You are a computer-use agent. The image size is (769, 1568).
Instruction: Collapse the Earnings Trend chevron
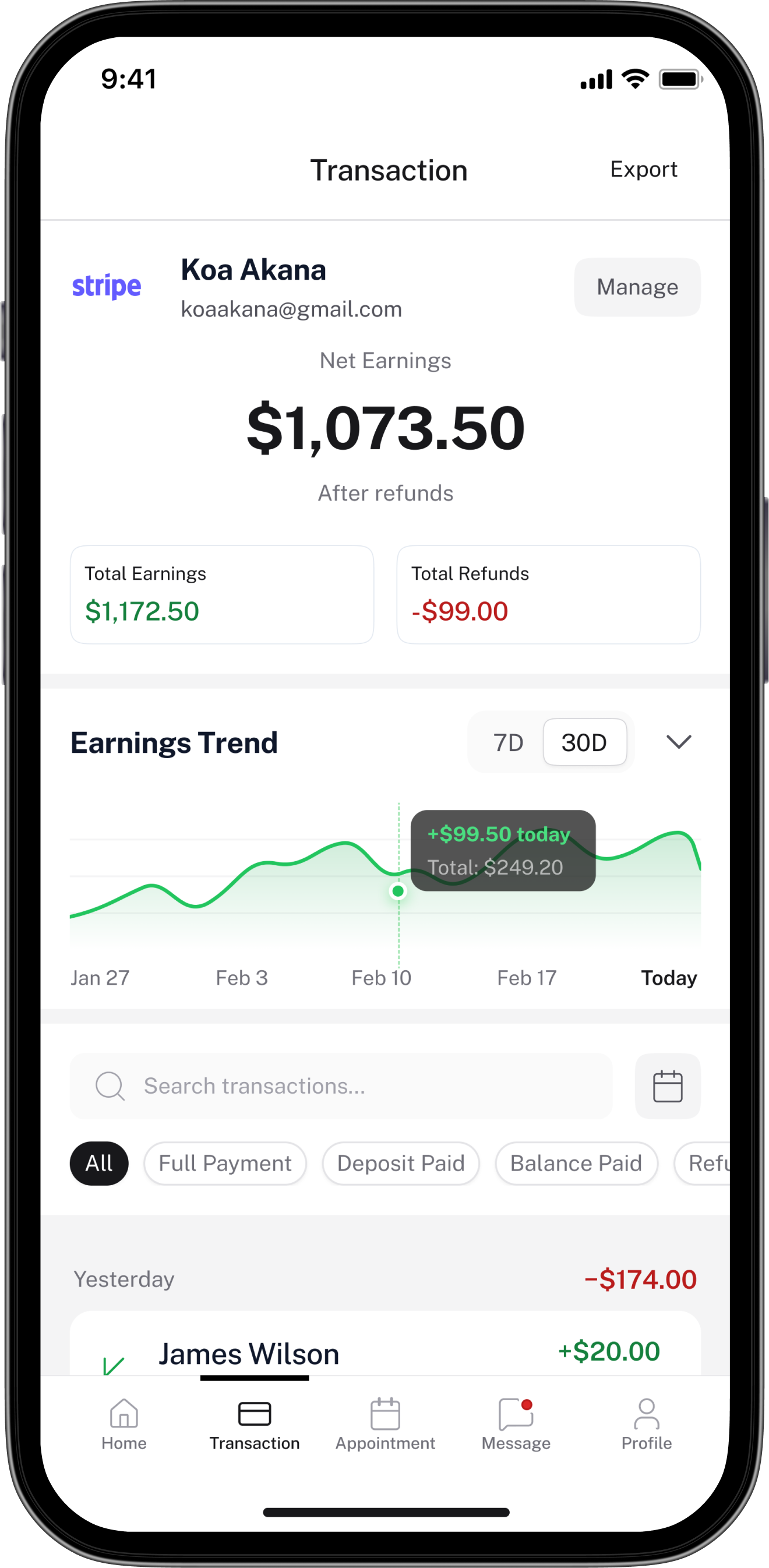click(678, 742)
